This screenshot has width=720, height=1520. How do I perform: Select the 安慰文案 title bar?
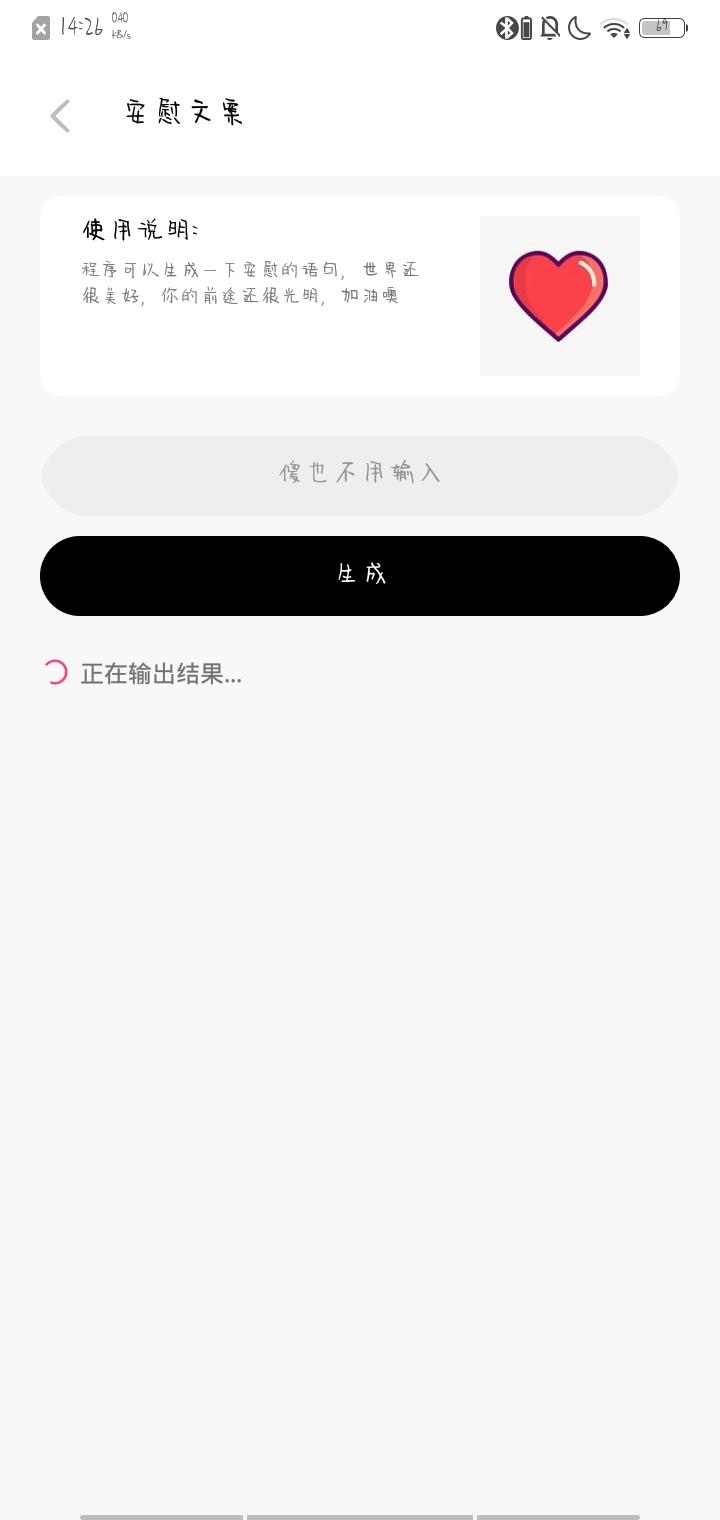(x=184, y=113)
